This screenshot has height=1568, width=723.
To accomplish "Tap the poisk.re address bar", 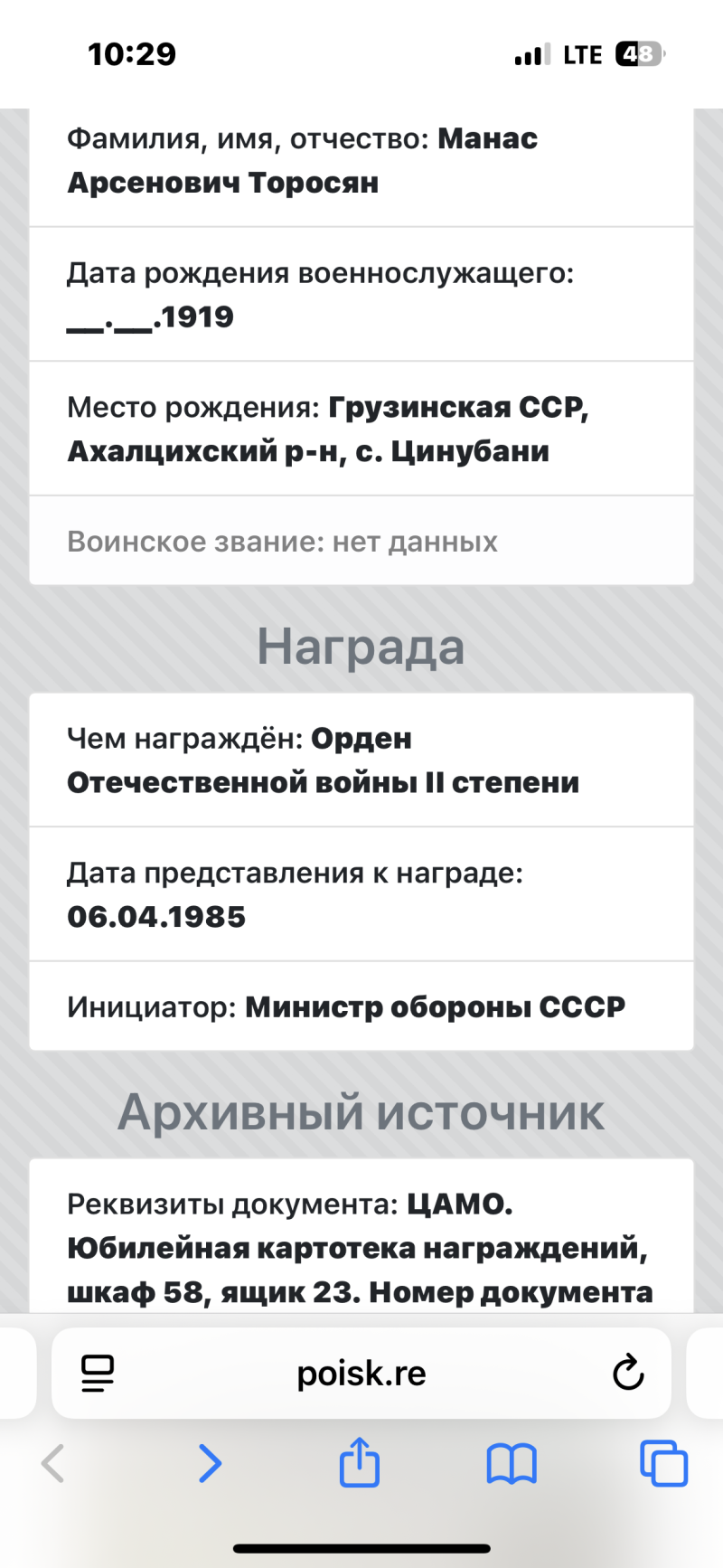I will pyautogui.click(x=361, y=1373).
